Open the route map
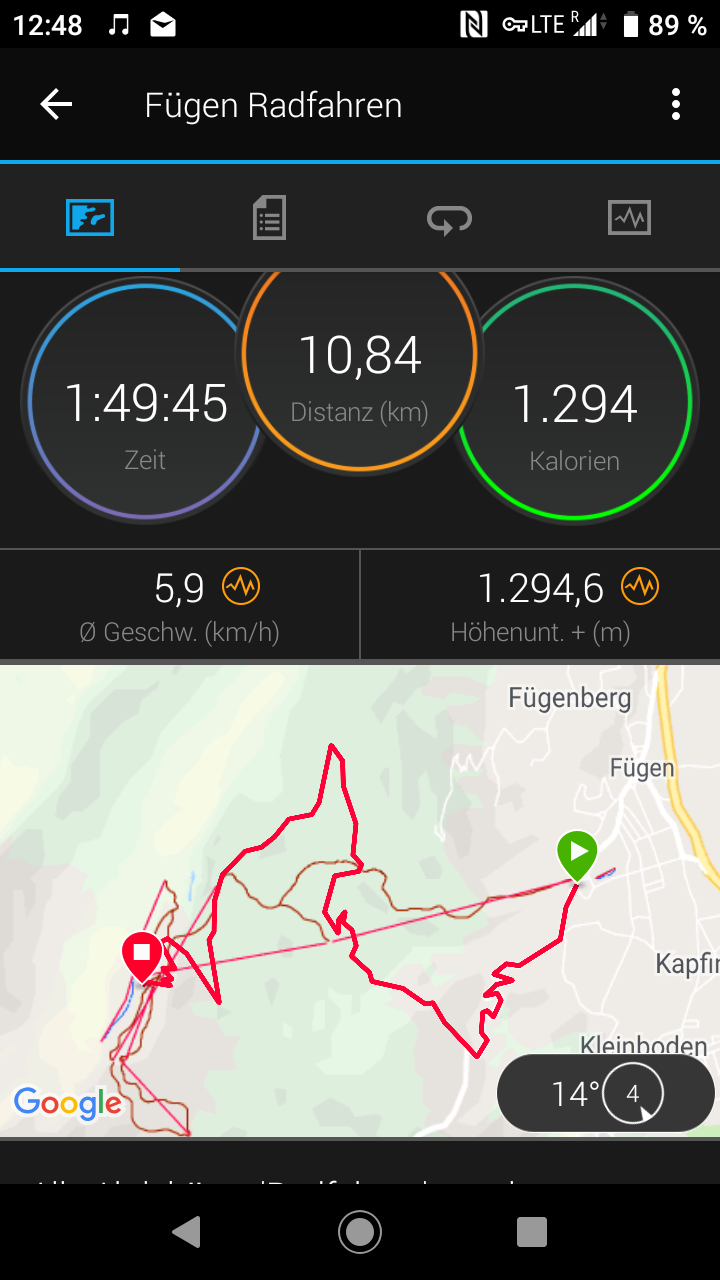This screenshot has width=720, height=1280. click(x=360, y=901)
